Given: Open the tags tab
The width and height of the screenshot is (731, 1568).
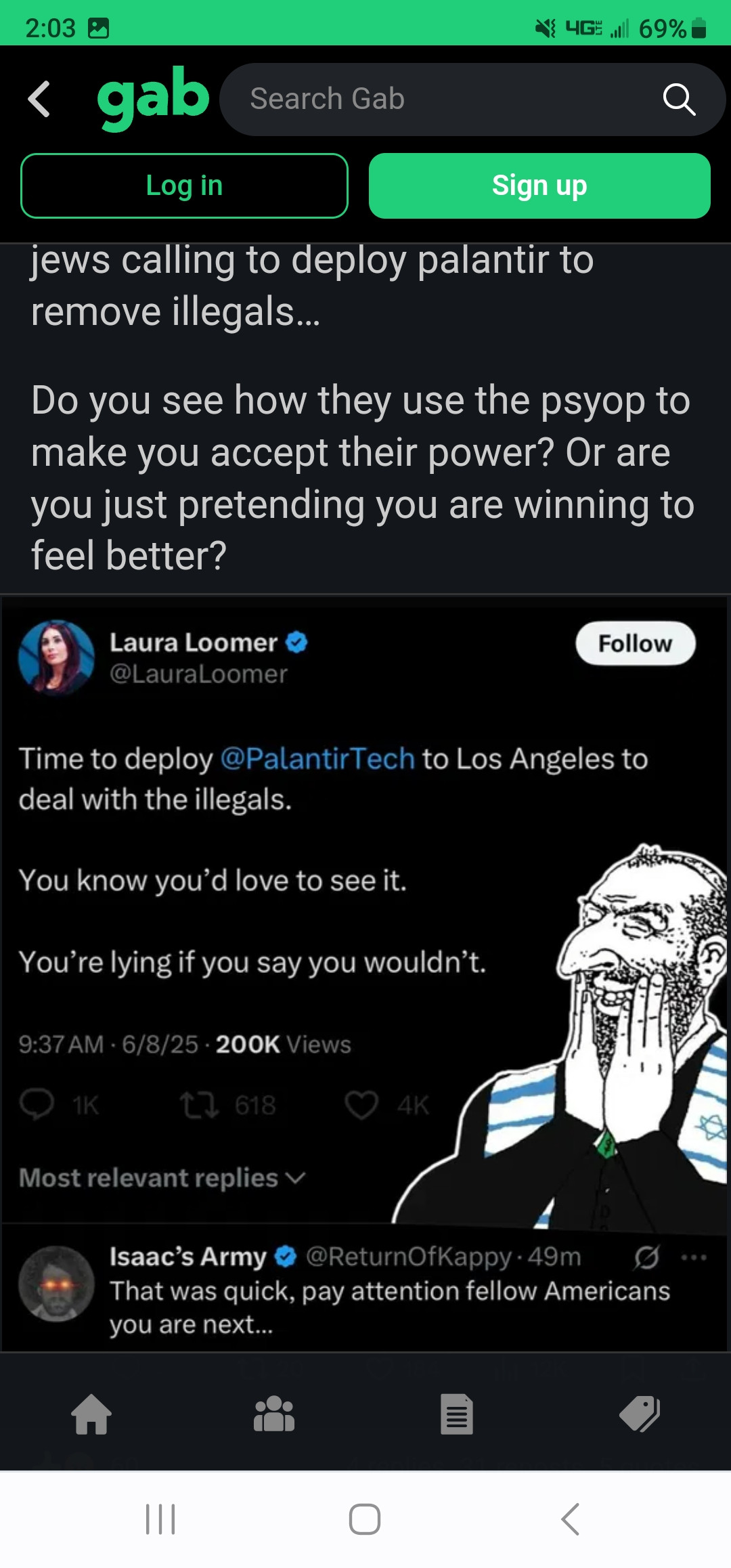Looking at the screenshot, I should pyautogui.click(x=640, y=1414).
